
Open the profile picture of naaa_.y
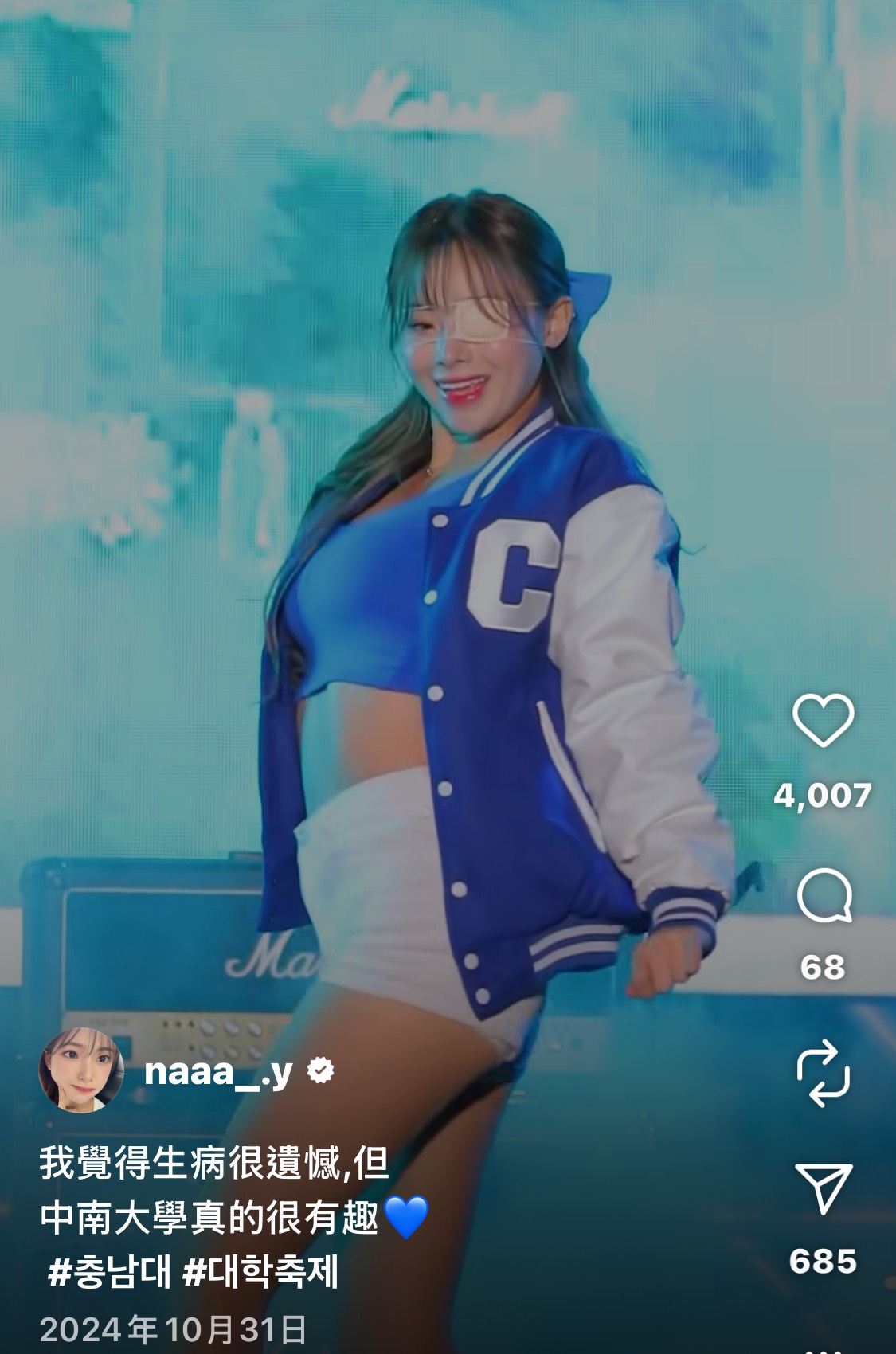click(x=81, y=1070)
